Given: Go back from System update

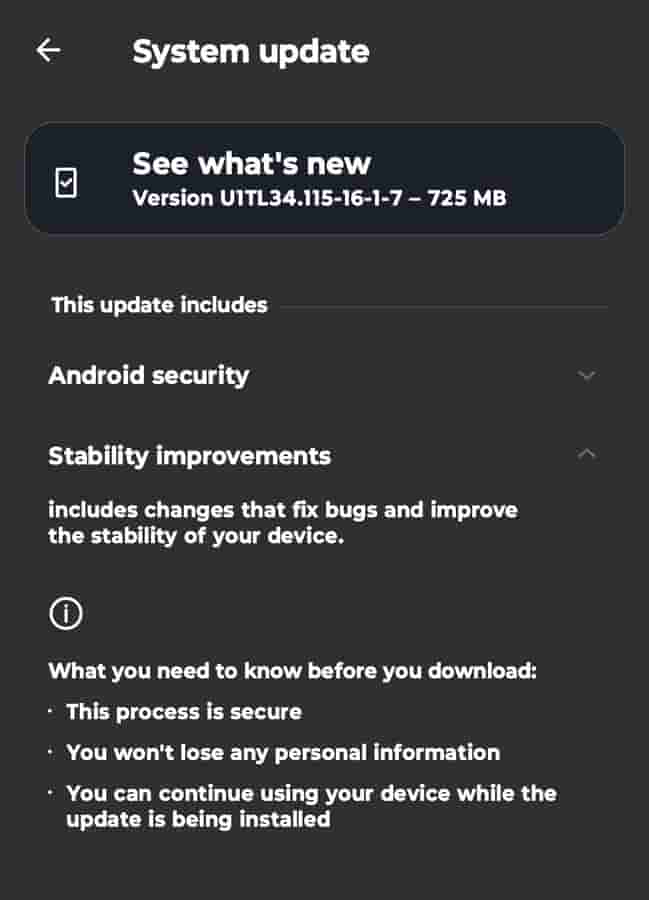Looking at the screenshot, I should tap(48, 51).
